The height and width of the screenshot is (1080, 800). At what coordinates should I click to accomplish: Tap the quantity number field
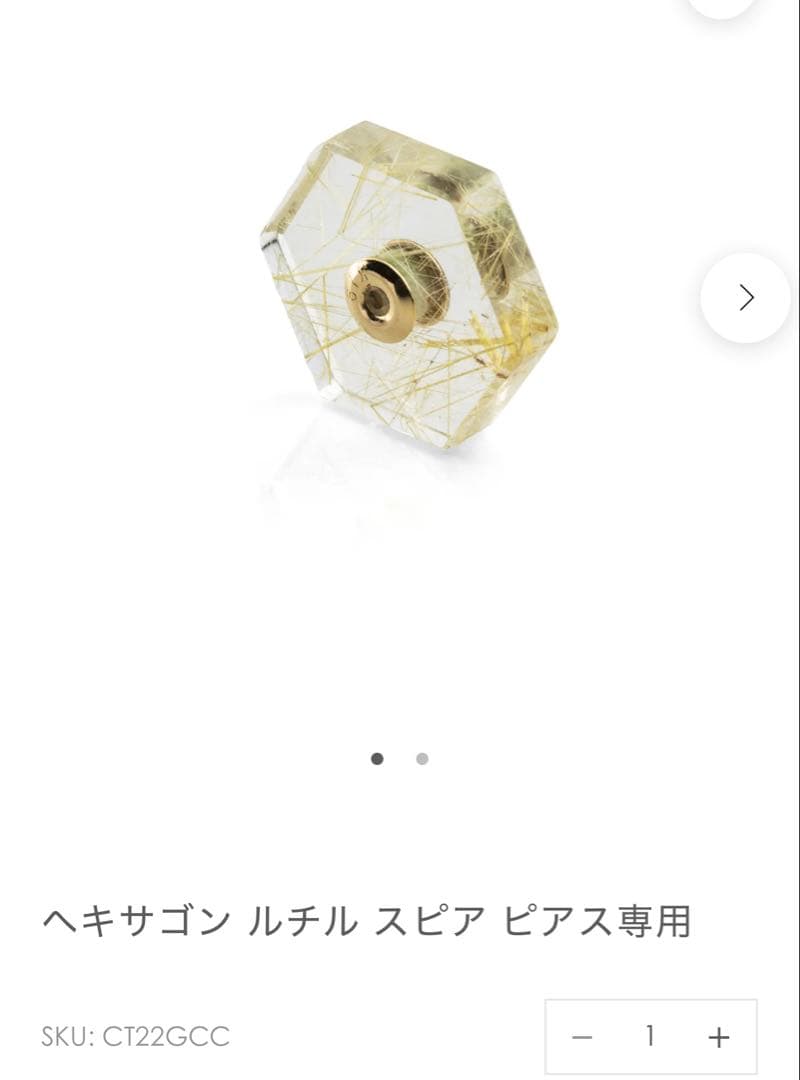tap(650, 1037)
